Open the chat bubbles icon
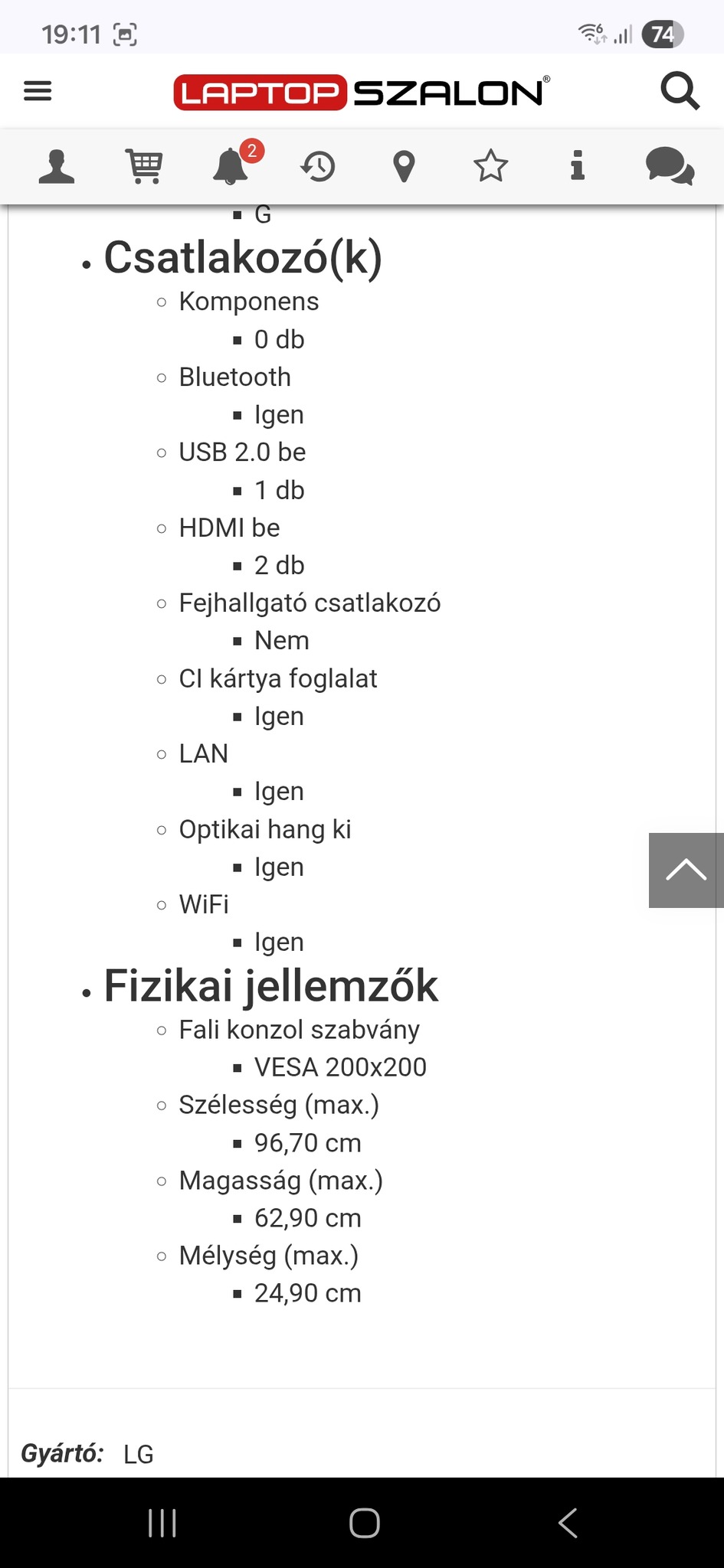724x1568 pixels. (x=670, y=166)
